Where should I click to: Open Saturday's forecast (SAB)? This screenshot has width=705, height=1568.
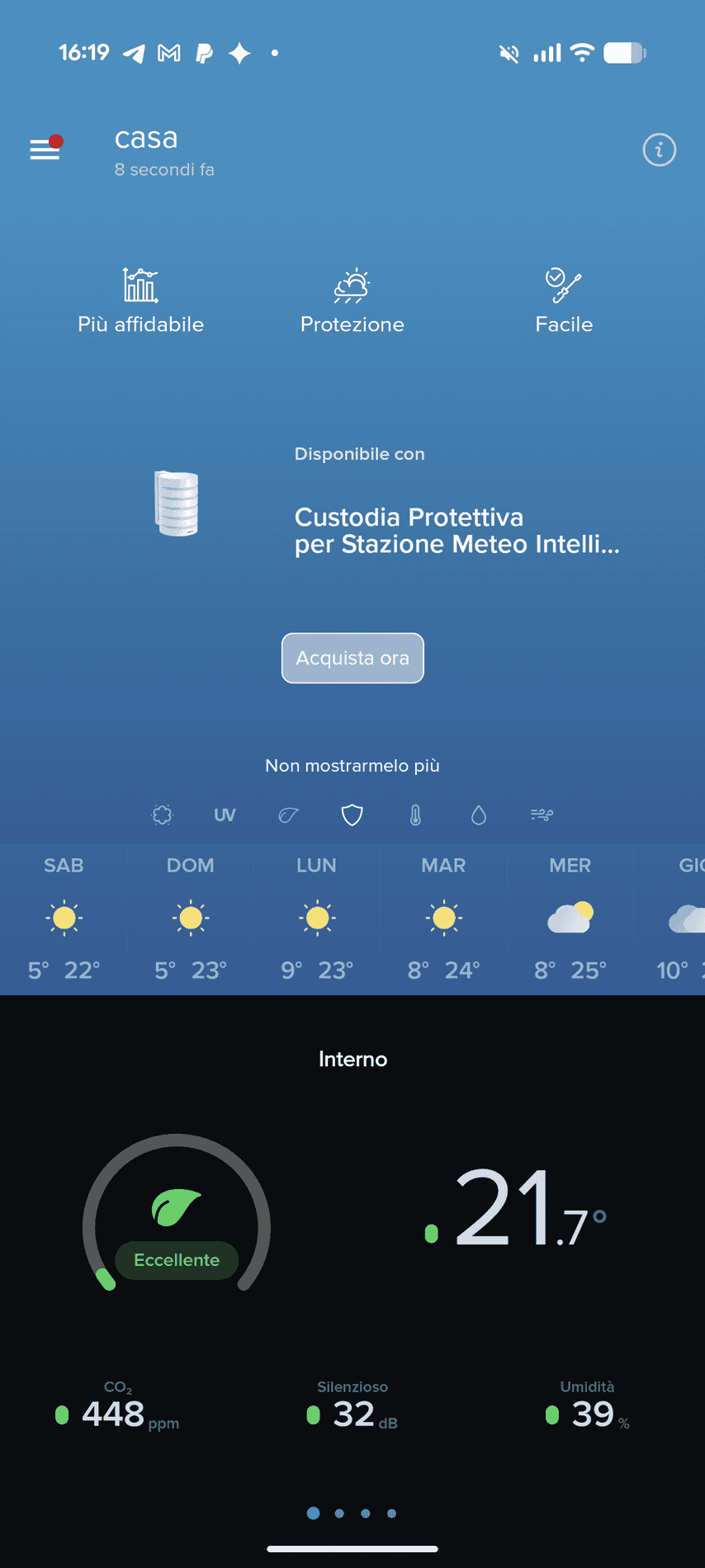tap(64, 919)
